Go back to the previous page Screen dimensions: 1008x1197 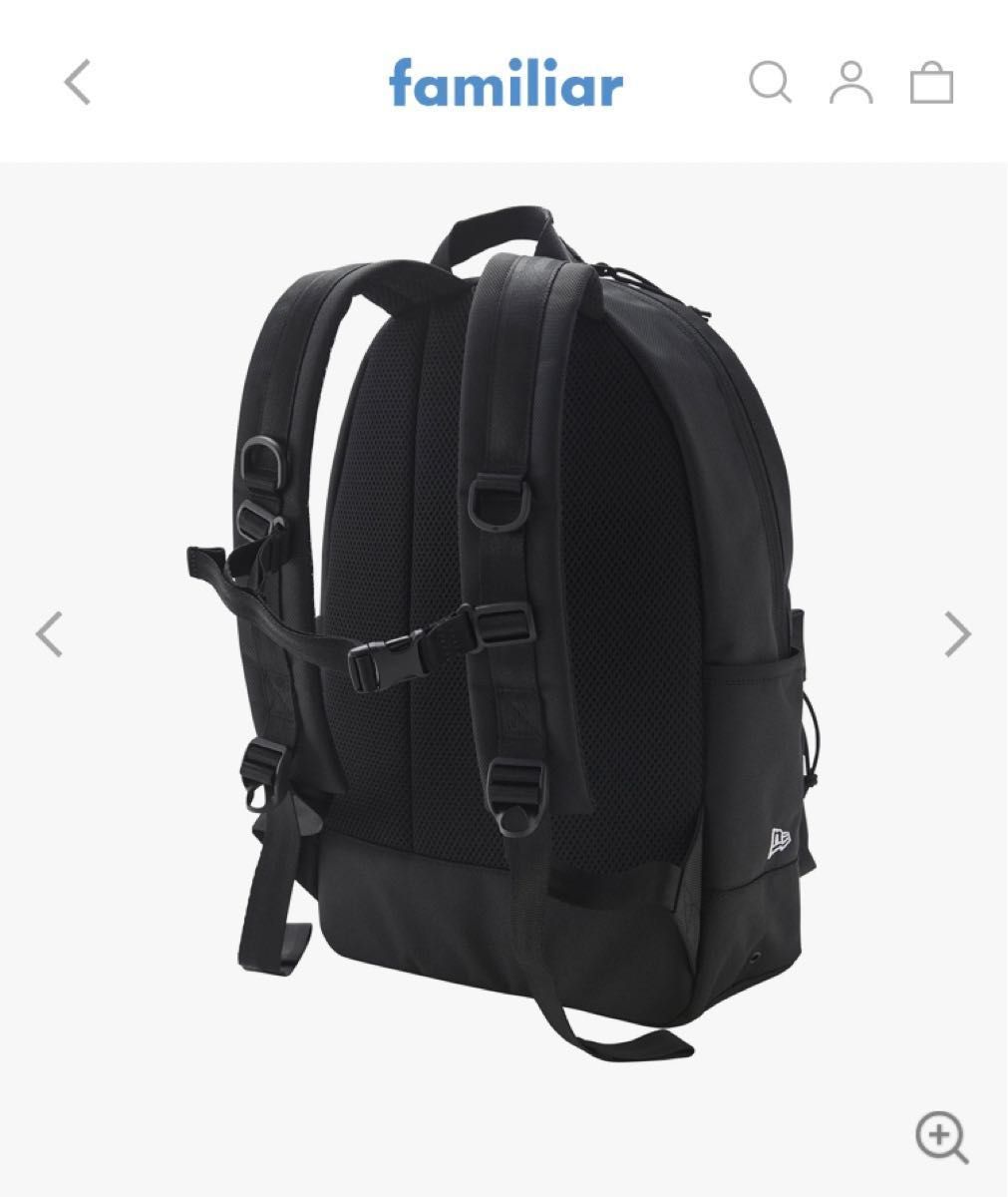pyautogui.click(x=78, y=82)
